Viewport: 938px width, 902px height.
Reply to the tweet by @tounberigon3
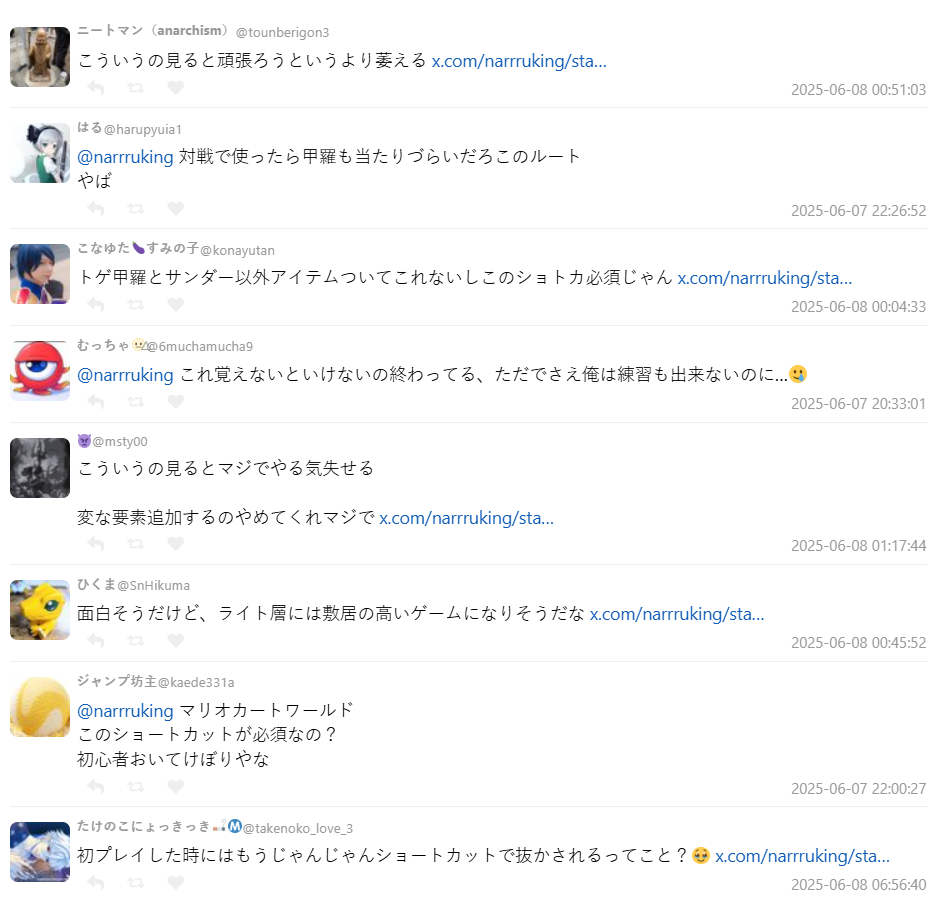pyautogui.click(x=96, y=88)
